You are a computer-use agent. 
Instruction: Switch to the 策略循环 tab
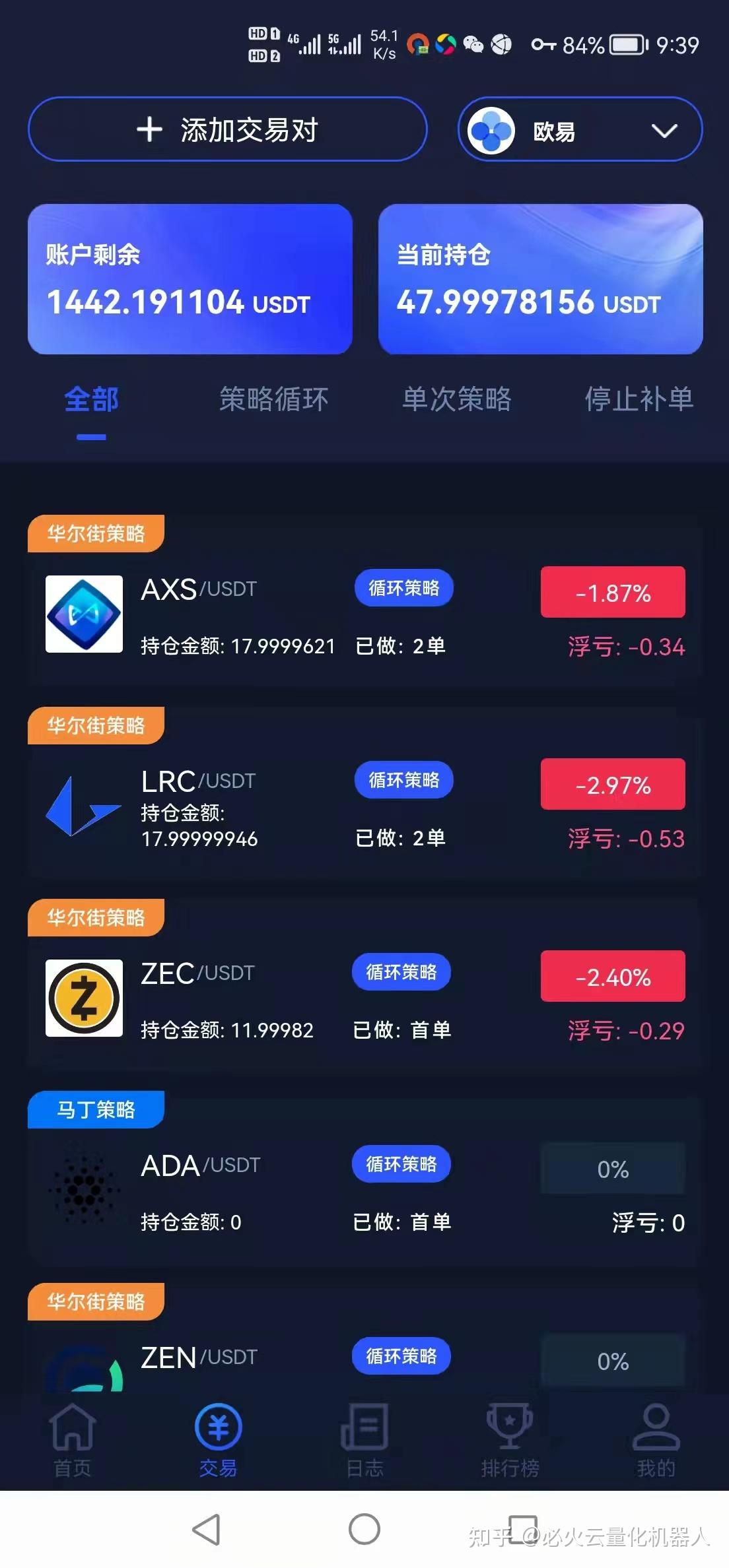[x=273, y=400]
